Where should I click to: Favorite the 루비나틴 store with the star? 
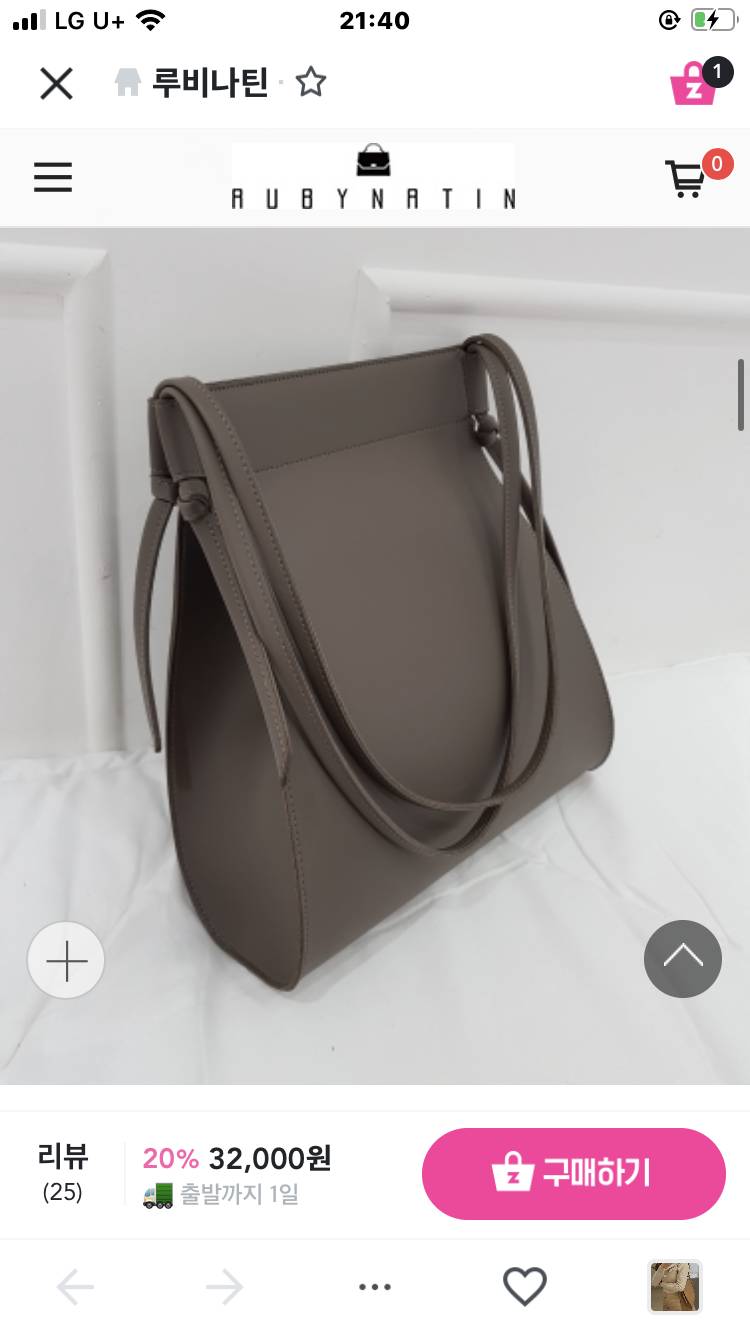[x=311, y=83]
